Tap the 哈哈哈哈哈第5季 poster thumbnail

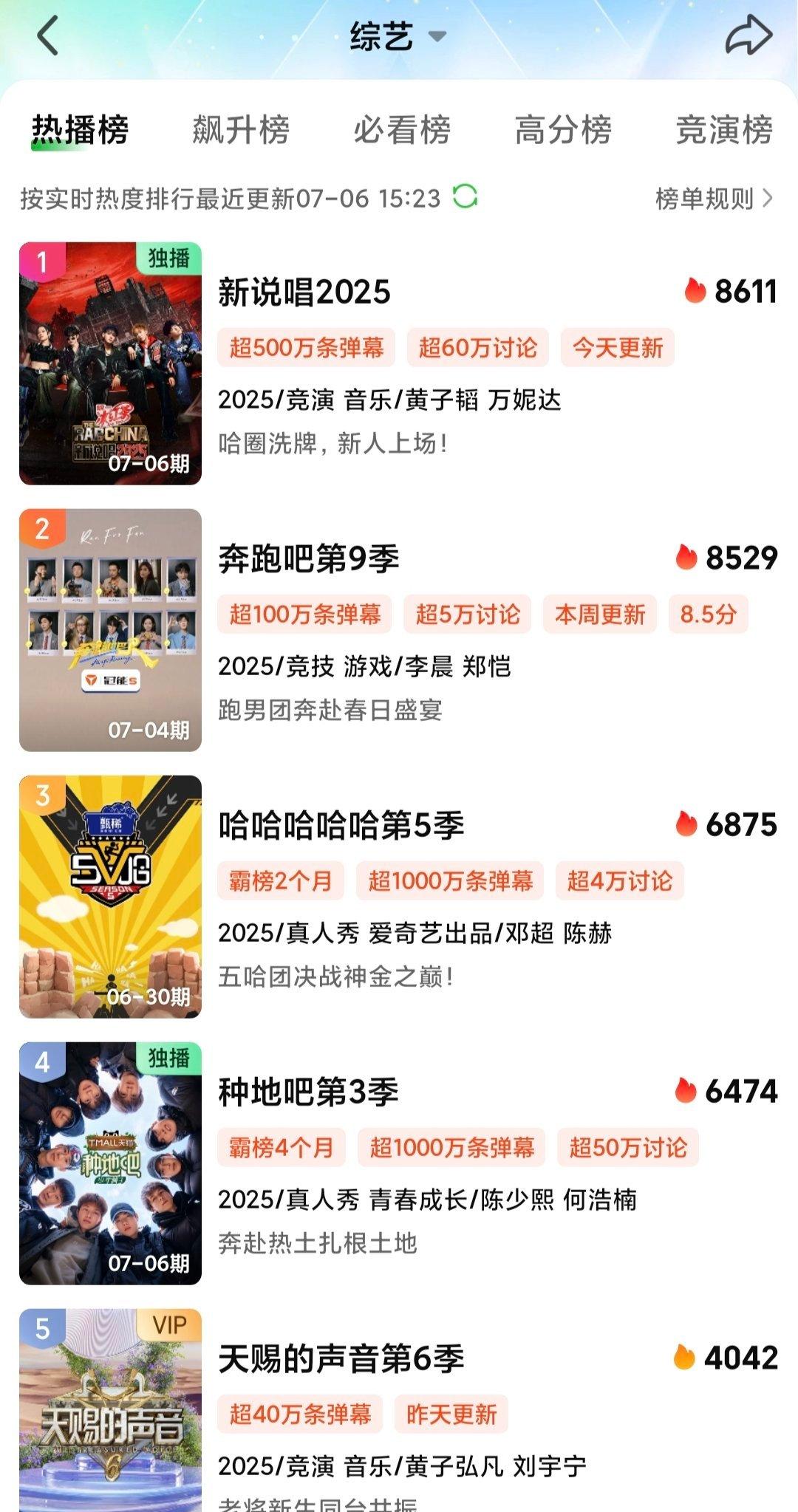point(110,897)
